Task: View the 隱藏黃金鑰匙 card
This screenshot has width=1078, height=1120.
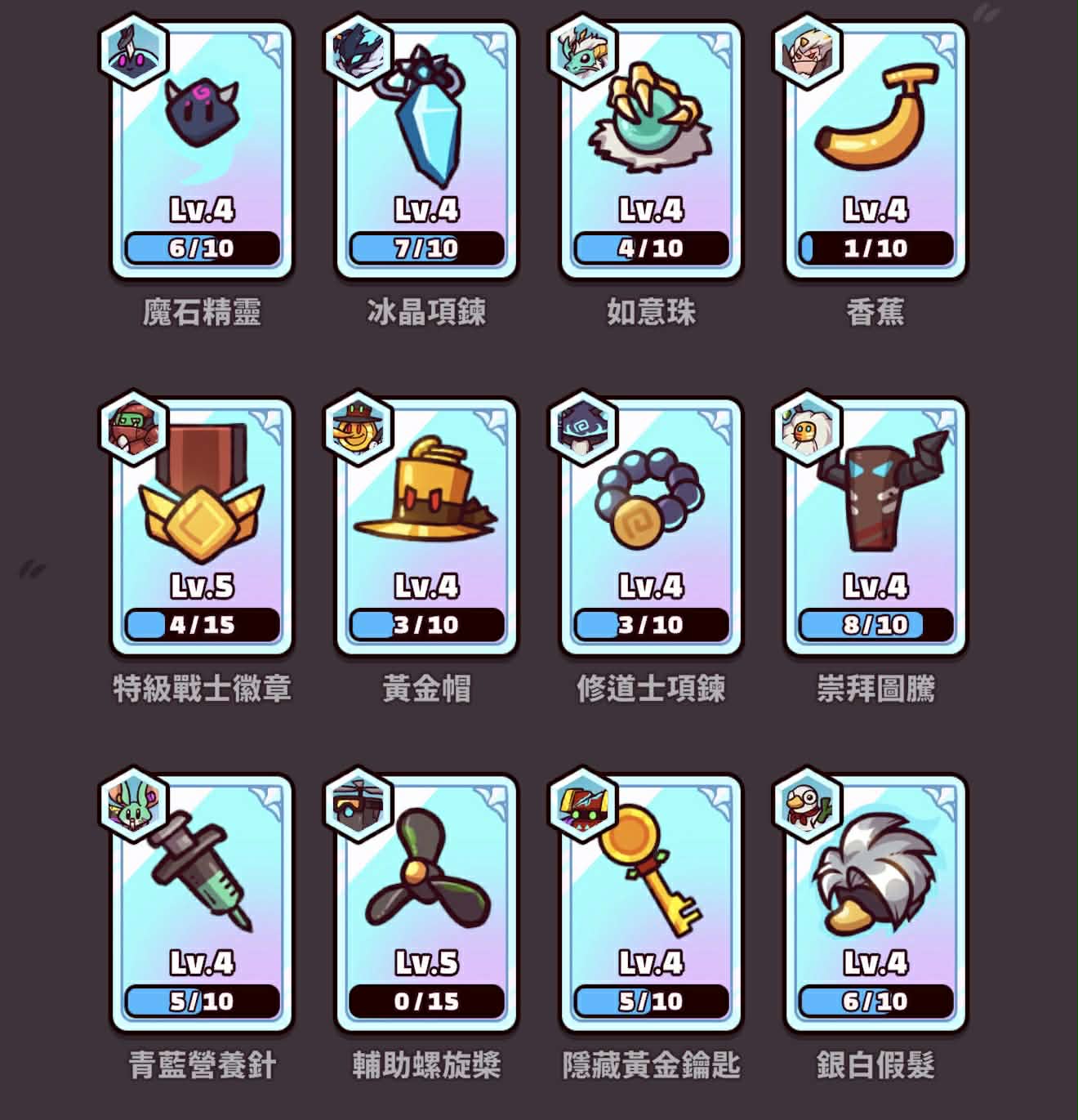Action: point(651,903)
